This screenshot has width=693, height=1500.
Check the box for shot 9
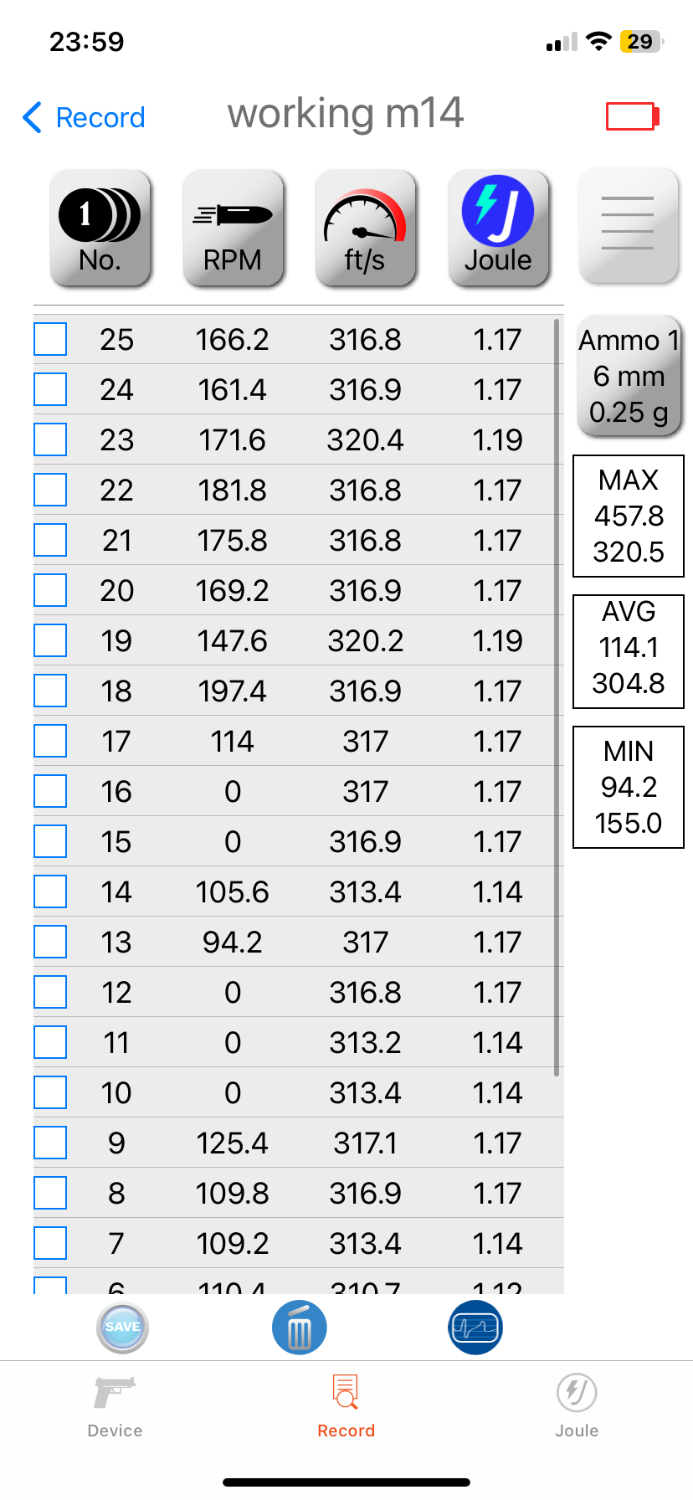pyautogui.click(x=51, y=1142)
